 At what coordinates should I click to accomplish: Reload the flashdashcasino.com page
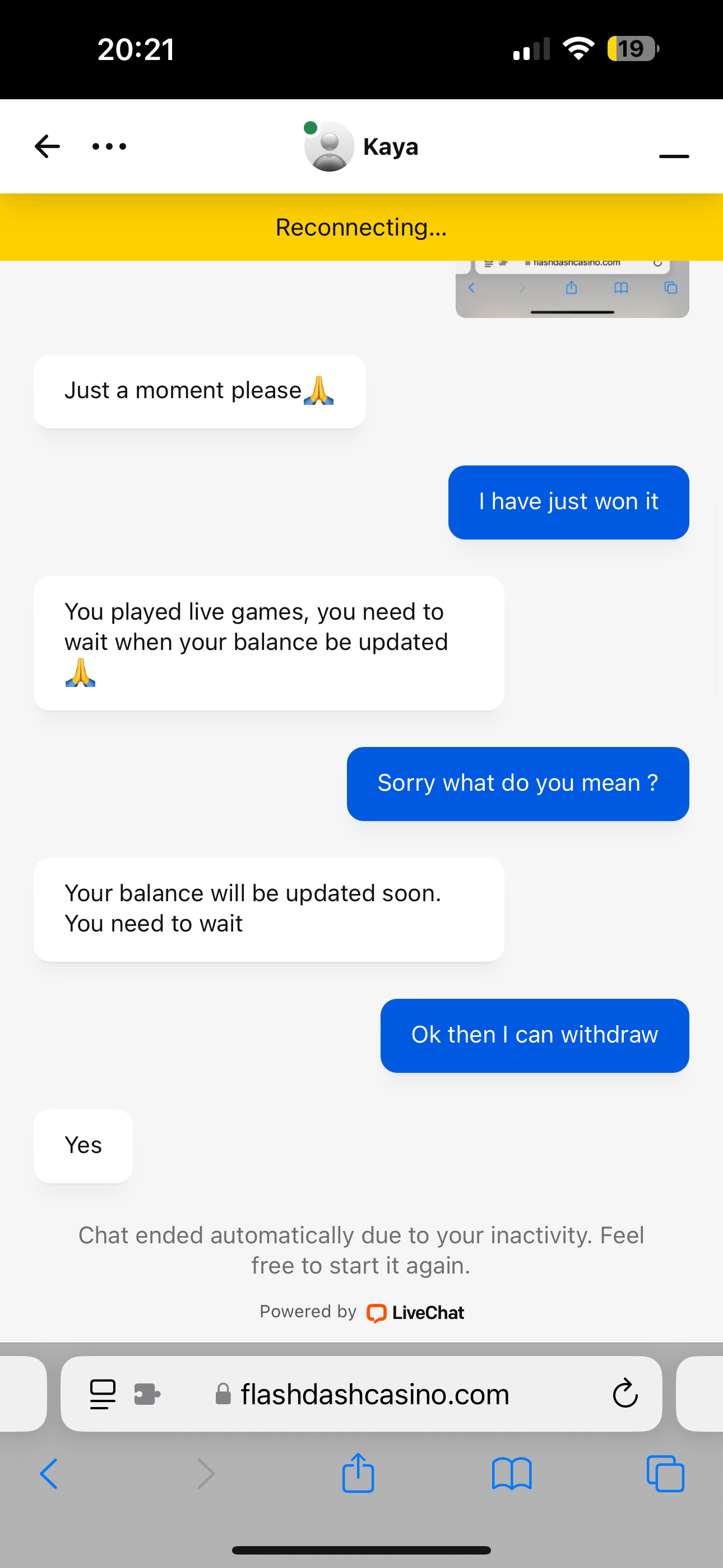(624, 1393)
